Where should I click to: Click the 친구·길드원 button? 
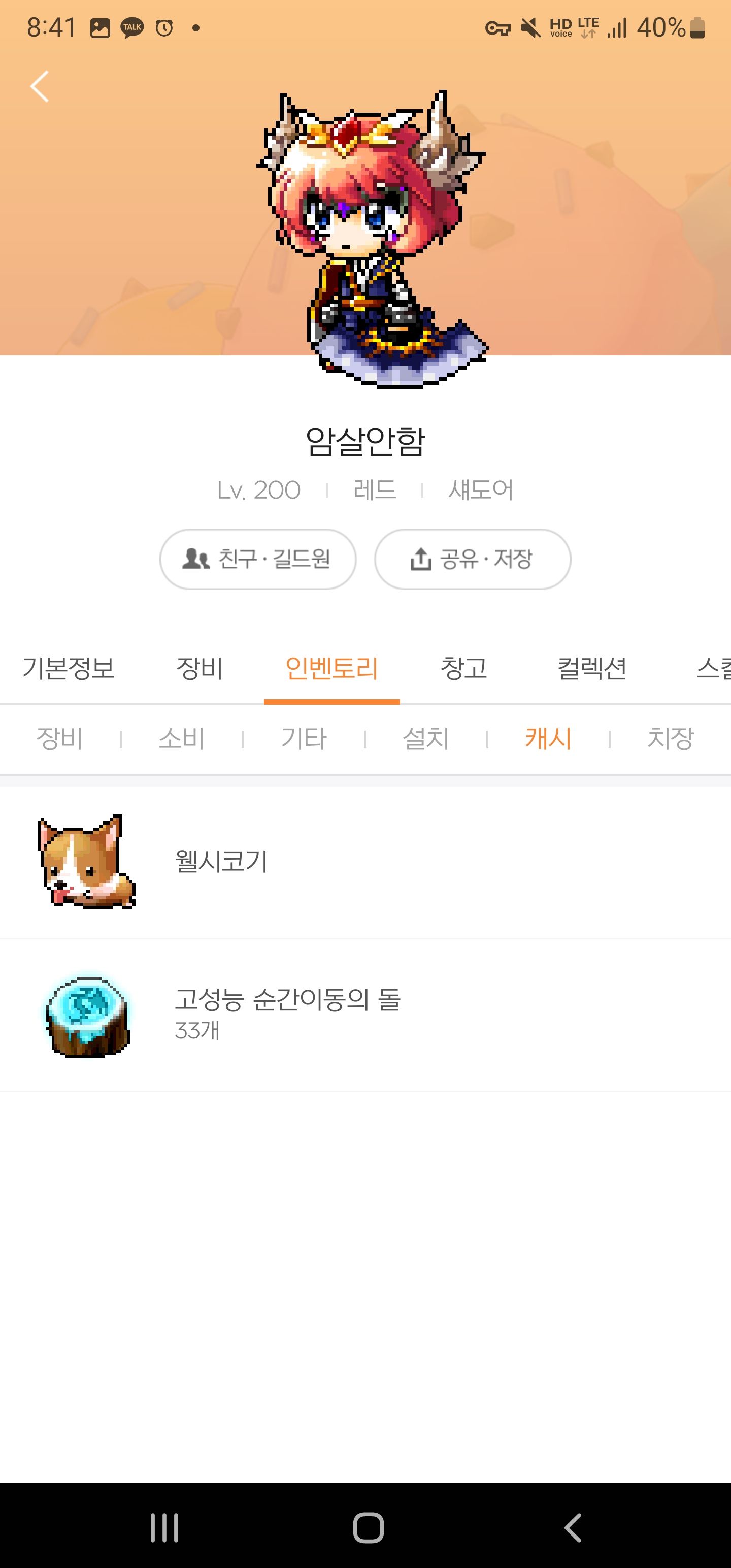click(x=257, y=559)
